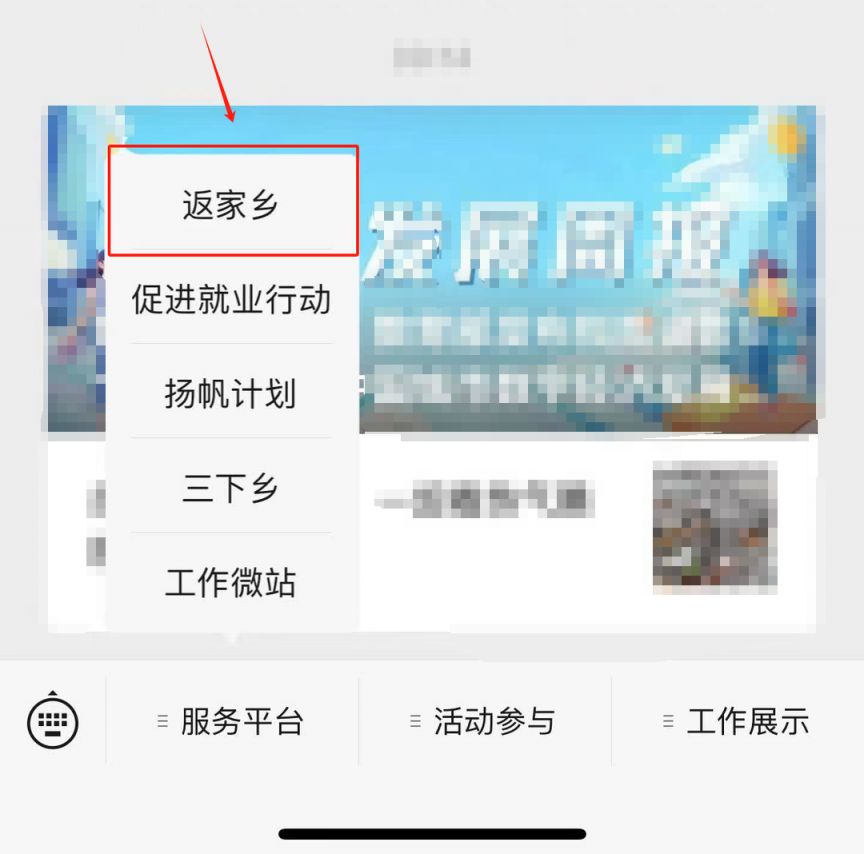This screenshot has width=864, height=854.
Task: Tap the 服务平台 bottom menu
Action: (x=232, y=721)
